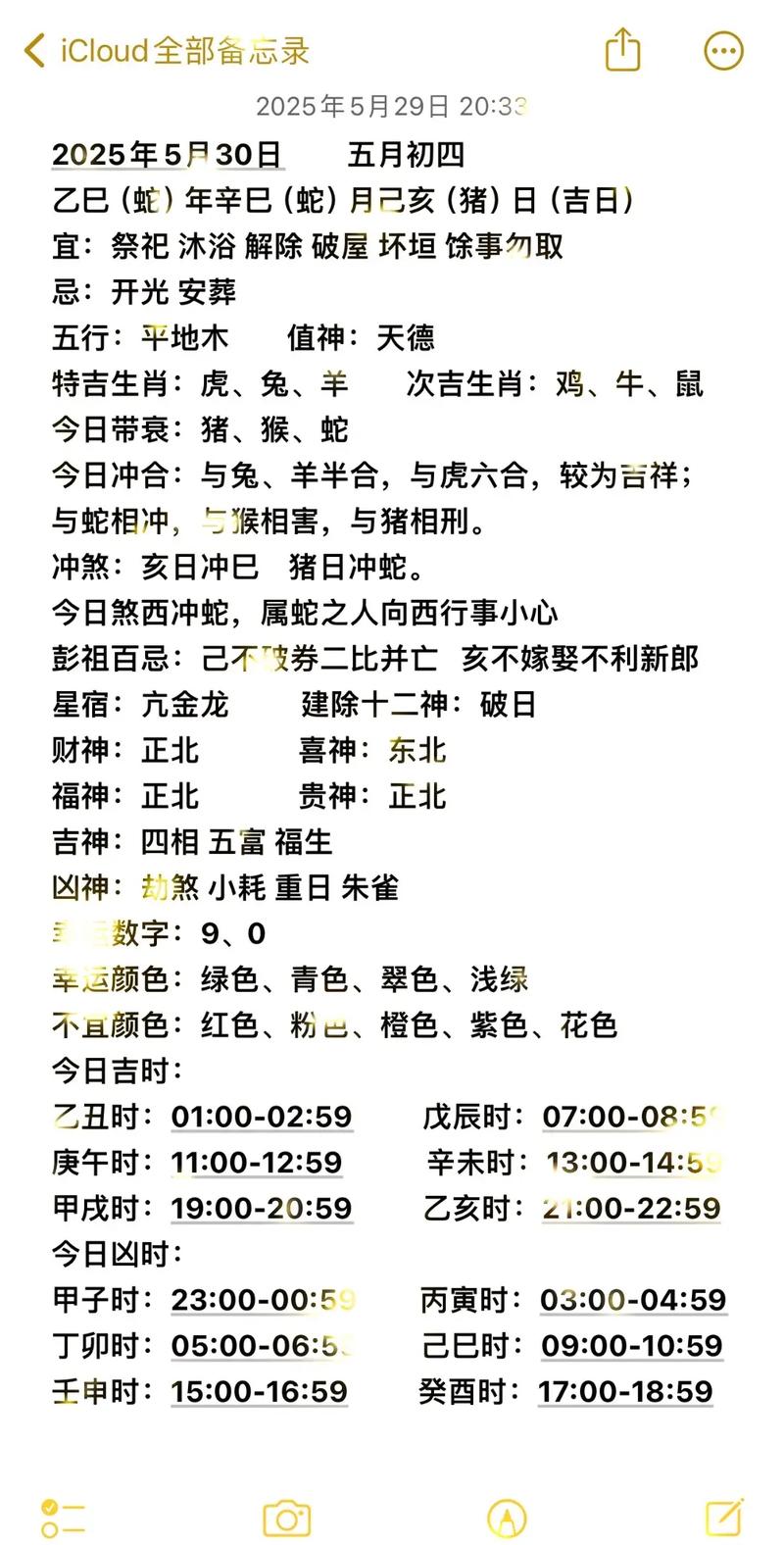Tap the 19:00-20:59 time link
This screenshot has width=784, height=1545.
pos(261,1208)
